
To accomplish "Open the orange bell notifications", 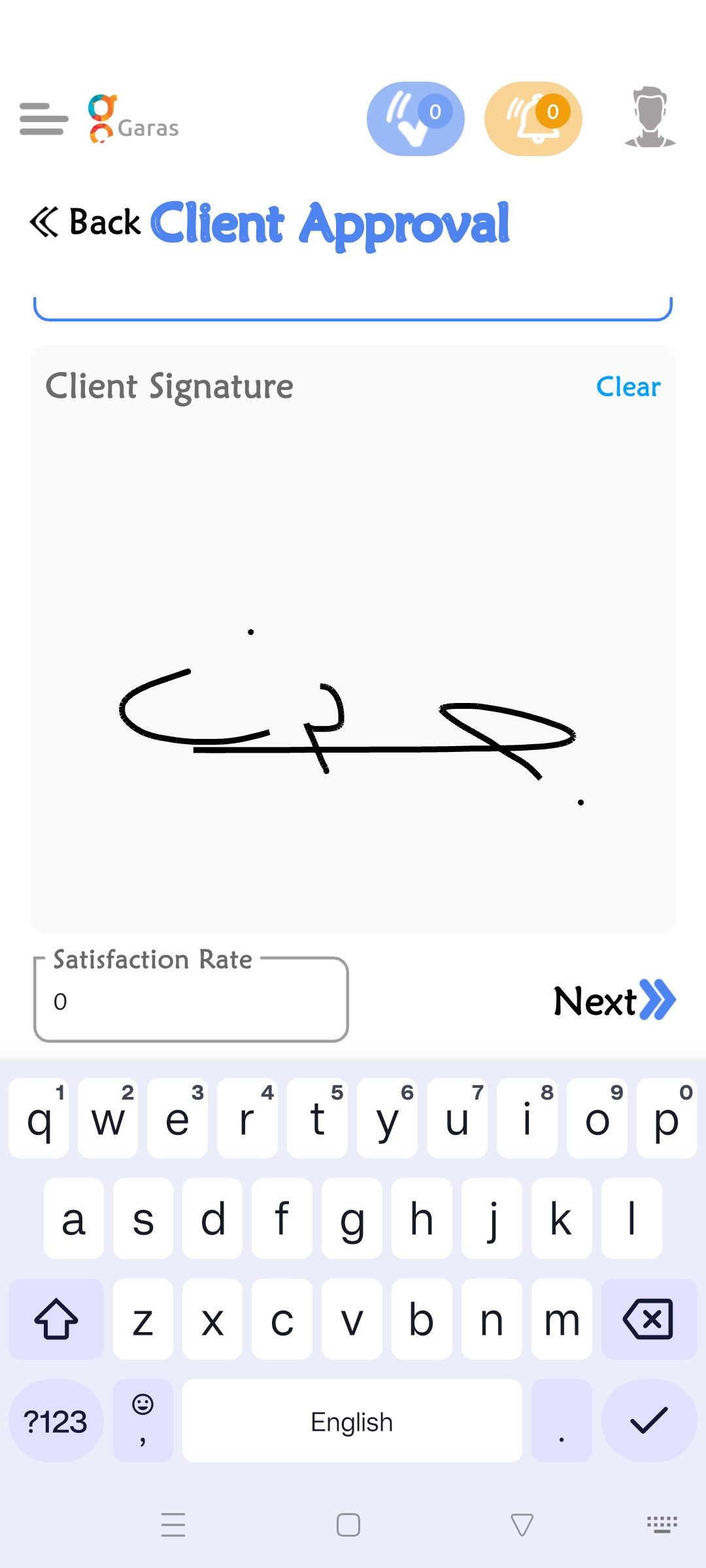I will [533, 119].
